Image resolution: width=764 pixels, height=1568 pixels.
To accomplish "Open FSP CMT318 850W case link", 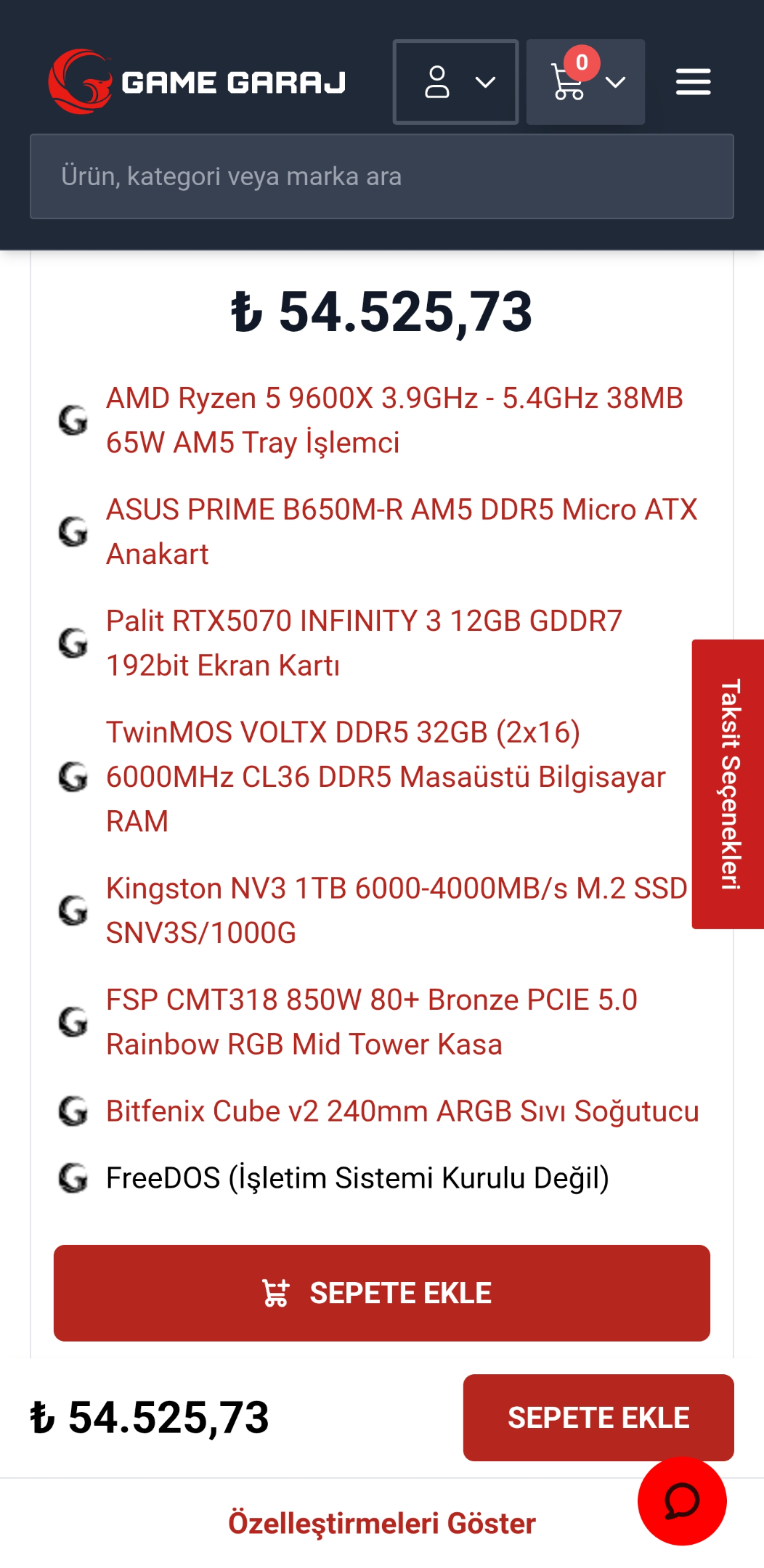I will coord(372,1022).
